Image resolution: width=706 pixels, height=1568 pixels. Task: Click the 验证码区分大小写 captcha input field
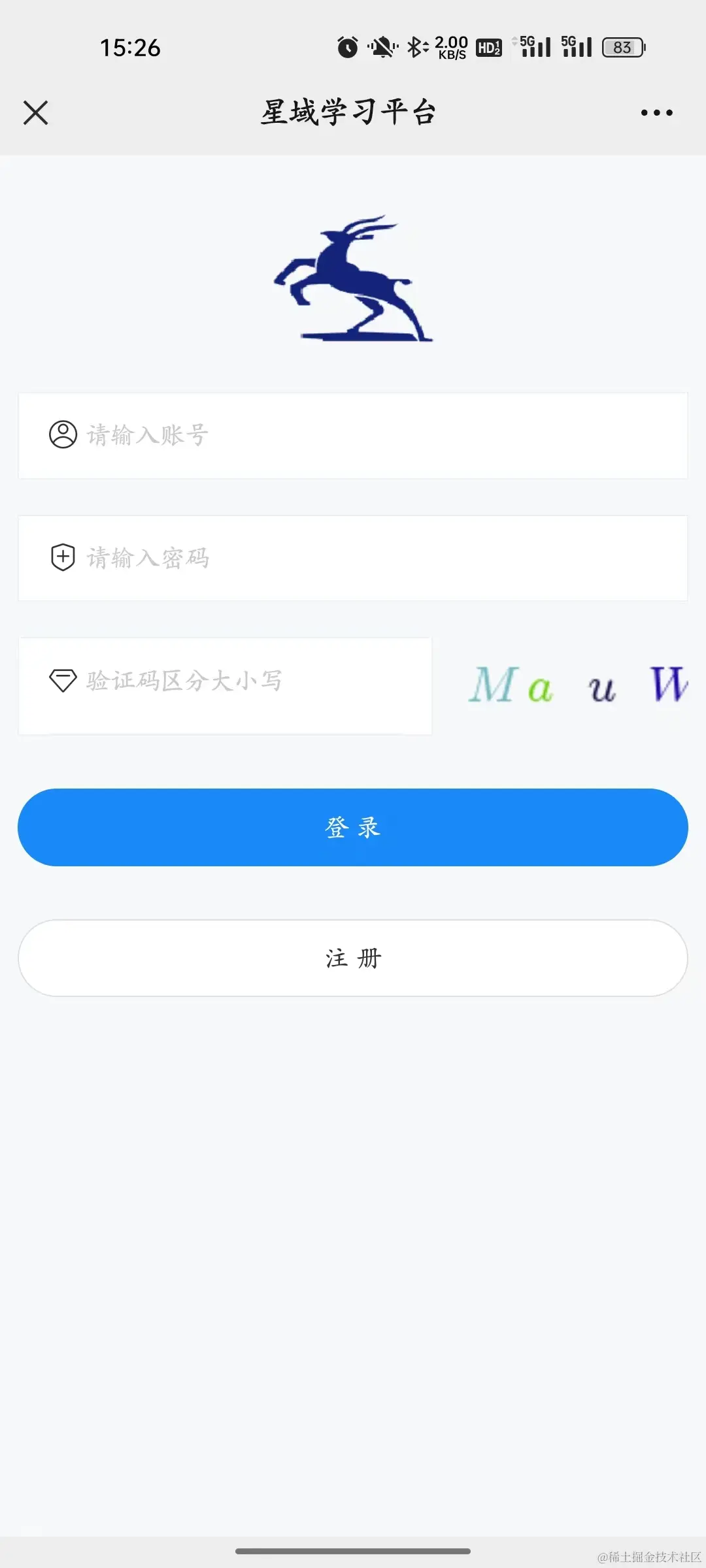coord(226,685)
